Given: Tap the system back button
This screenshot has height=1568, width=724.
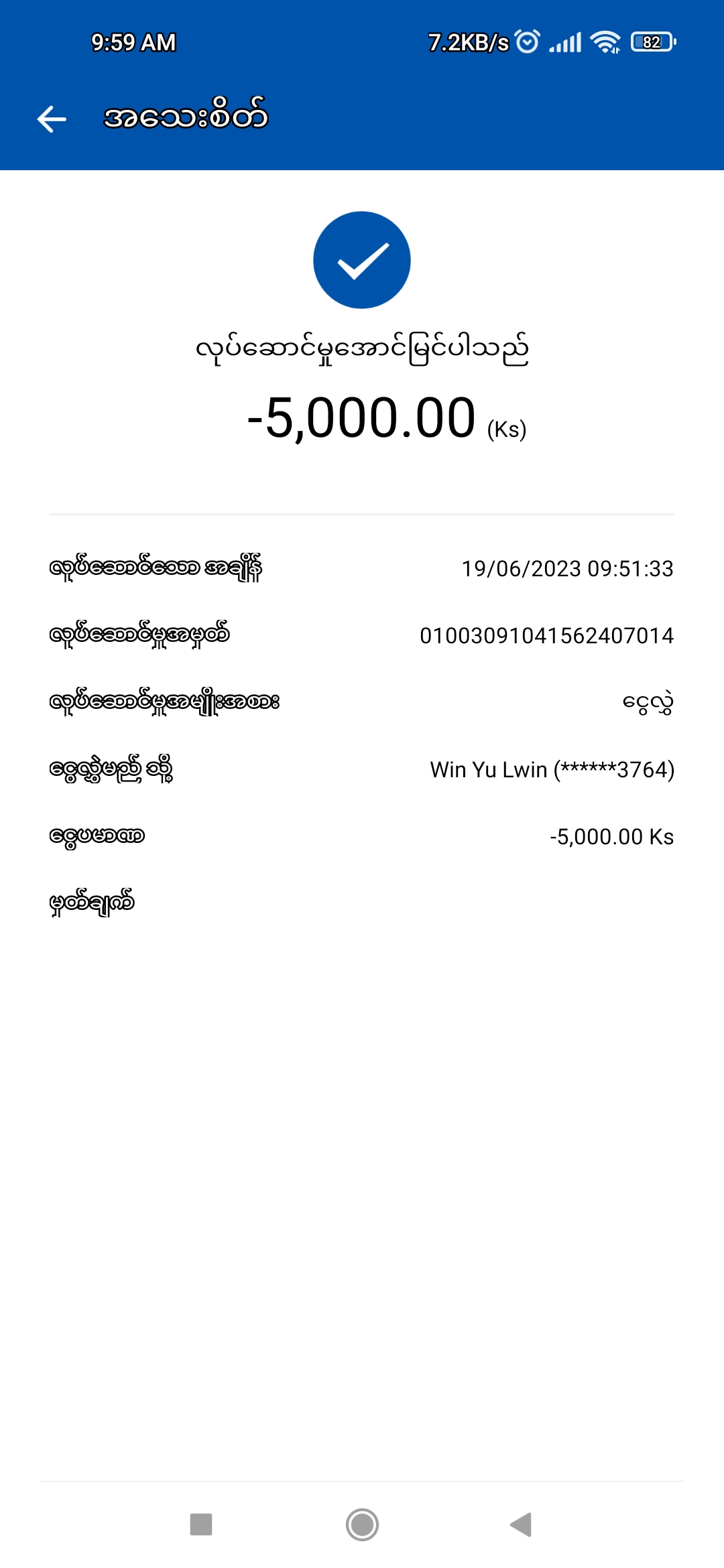Looking at the screenshot, I should [521, 1524].
